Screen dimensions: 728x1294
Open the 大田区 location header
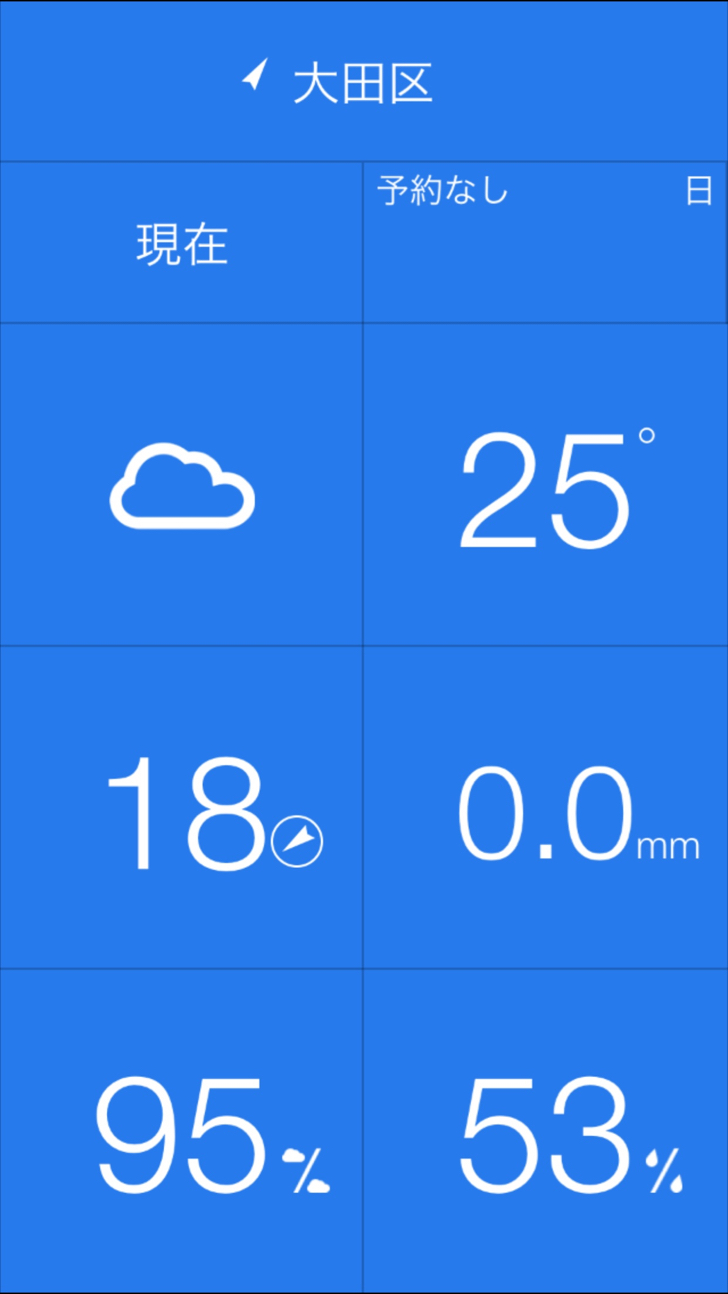(364, 81)
